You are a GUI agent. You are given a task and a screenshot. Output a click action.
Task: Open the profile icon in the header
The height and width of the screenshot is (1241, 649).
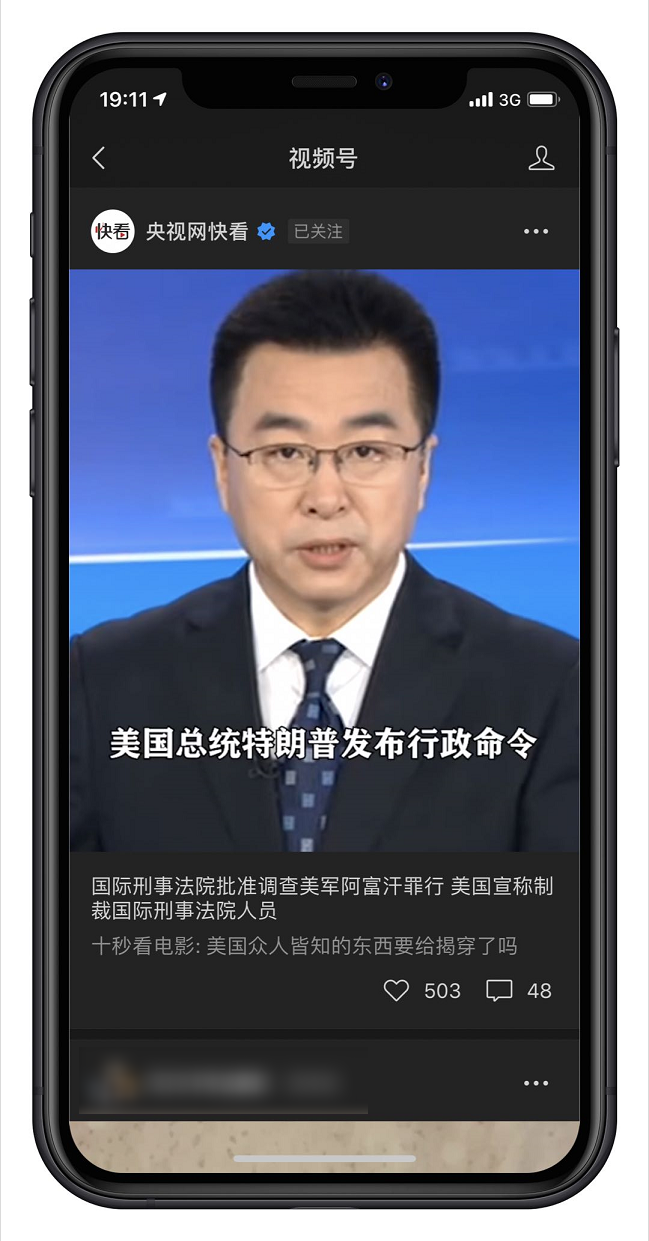point(541,158)
